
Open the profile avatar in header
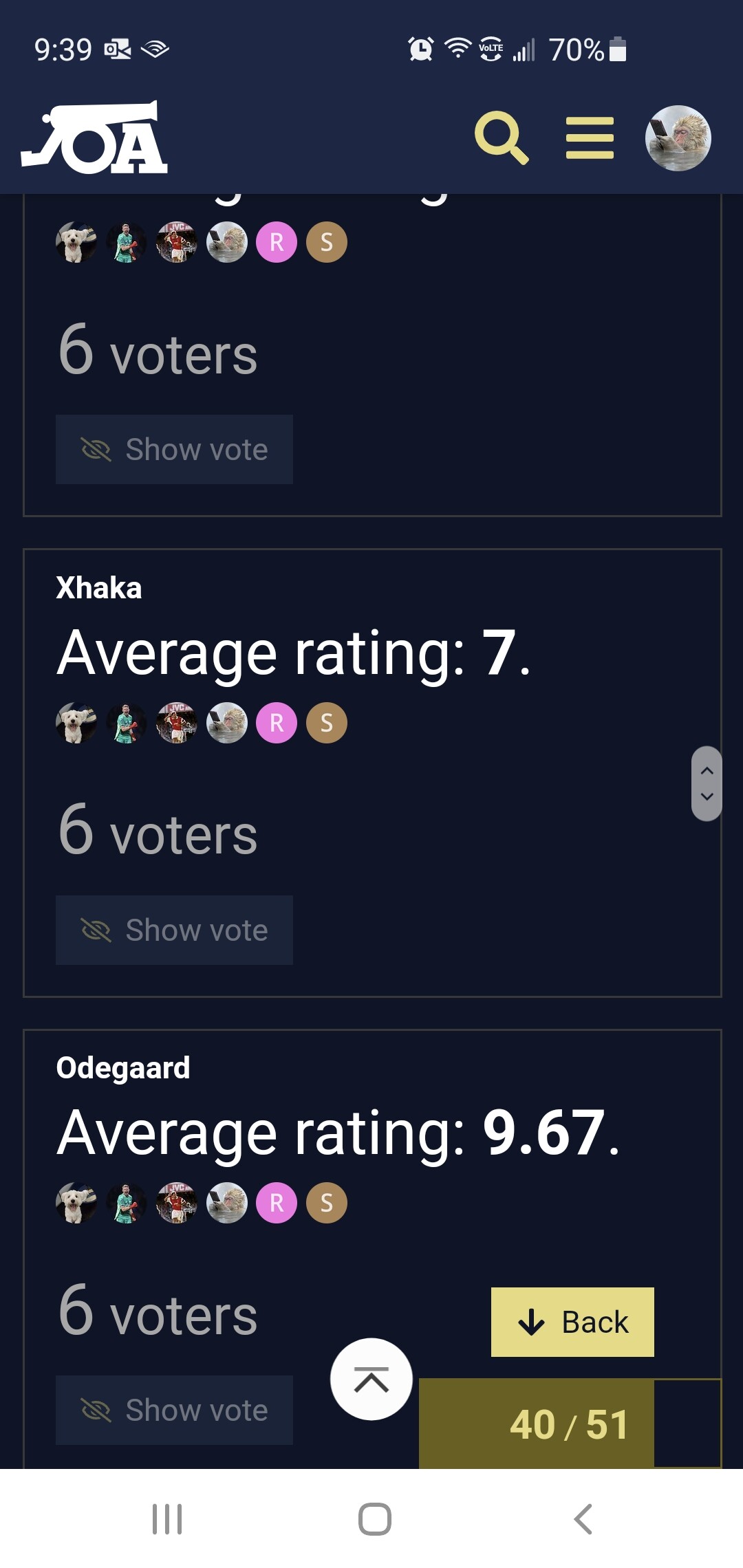click(678, 138)
